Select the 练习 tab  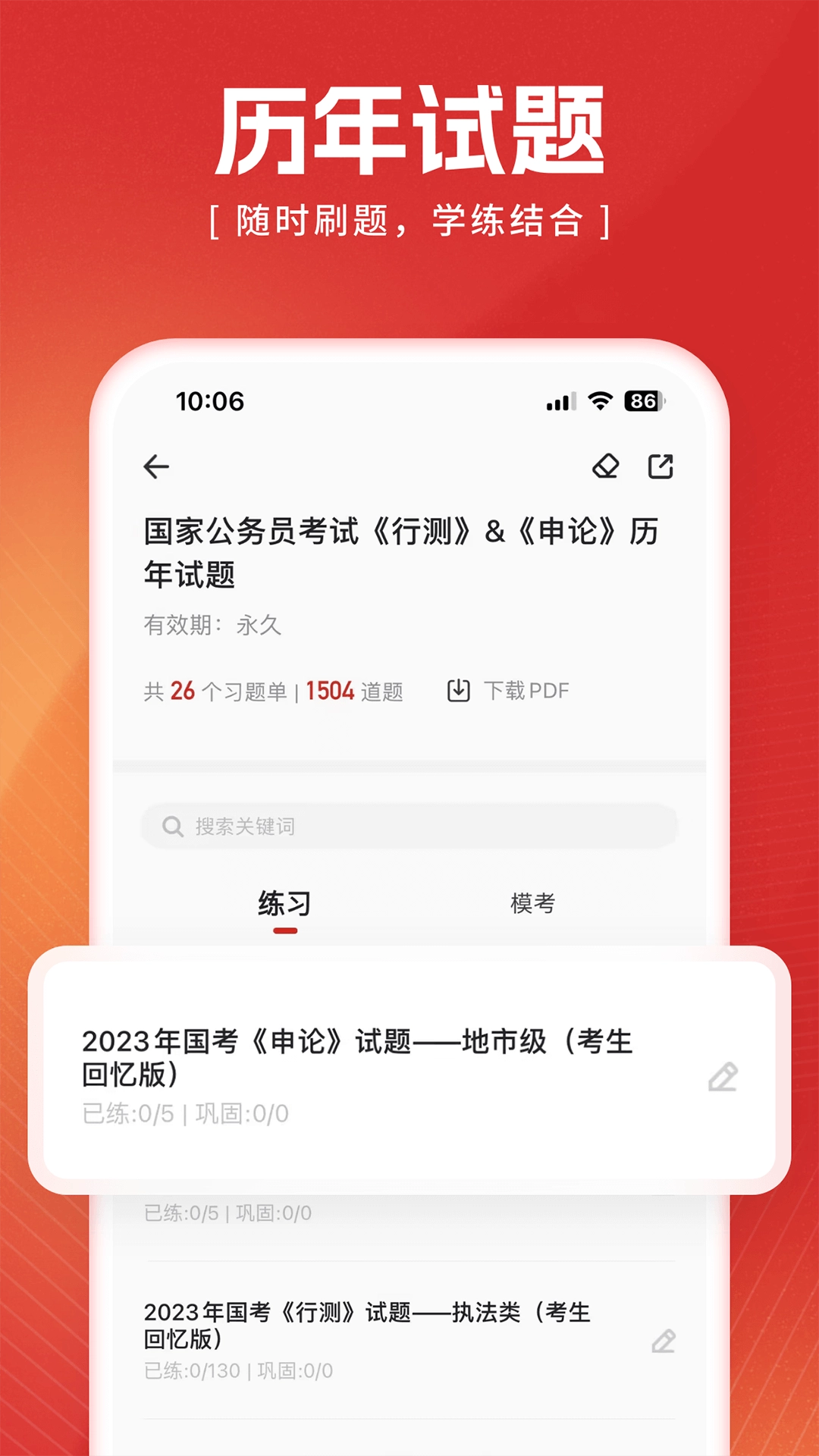[284, 902]
